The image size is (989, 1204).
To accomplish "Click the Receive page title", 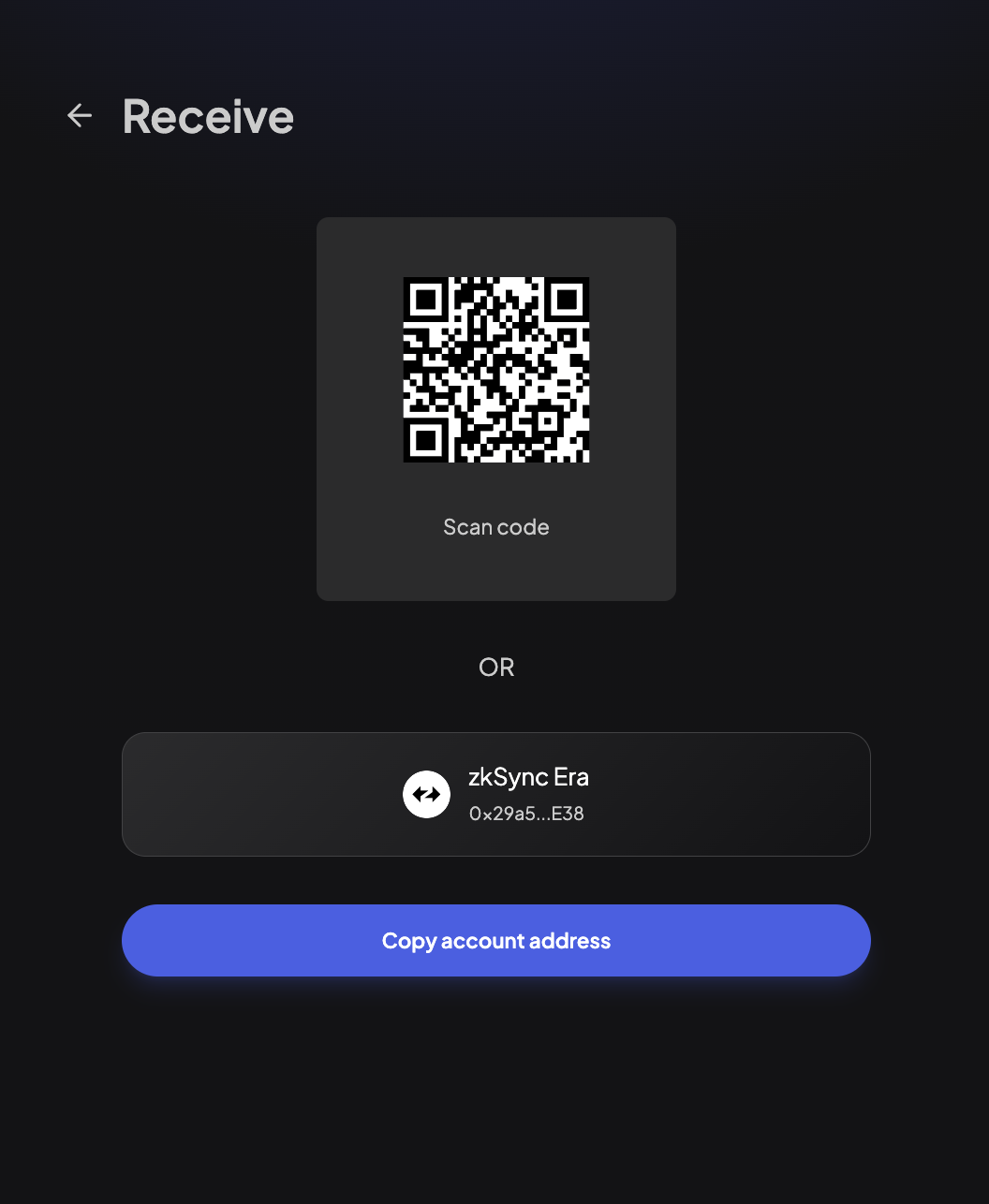I will click(208, 116).
